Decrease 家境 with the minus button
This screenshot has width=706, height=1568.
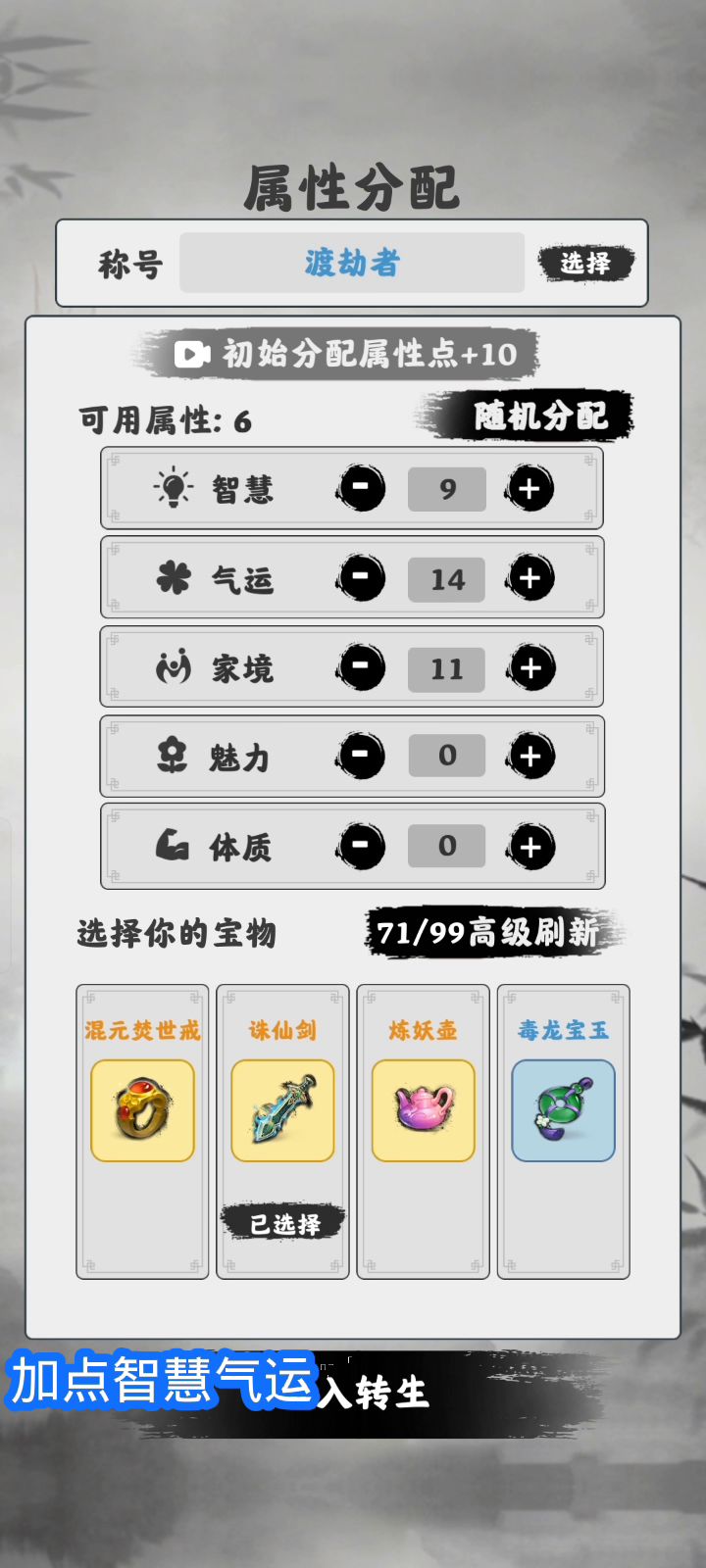[361, 668]
